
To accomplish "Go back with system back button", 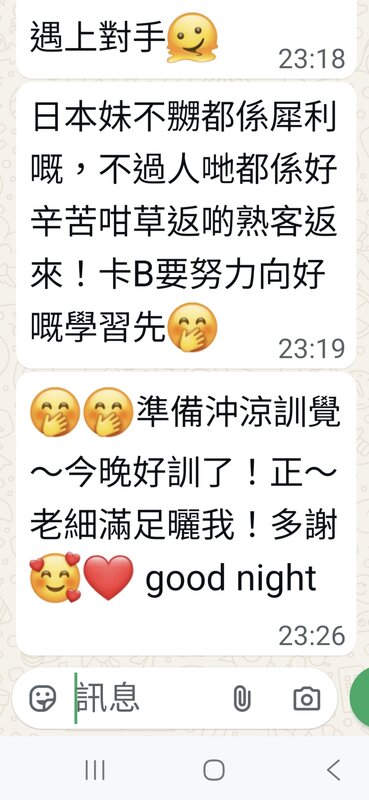I will 333,770.
